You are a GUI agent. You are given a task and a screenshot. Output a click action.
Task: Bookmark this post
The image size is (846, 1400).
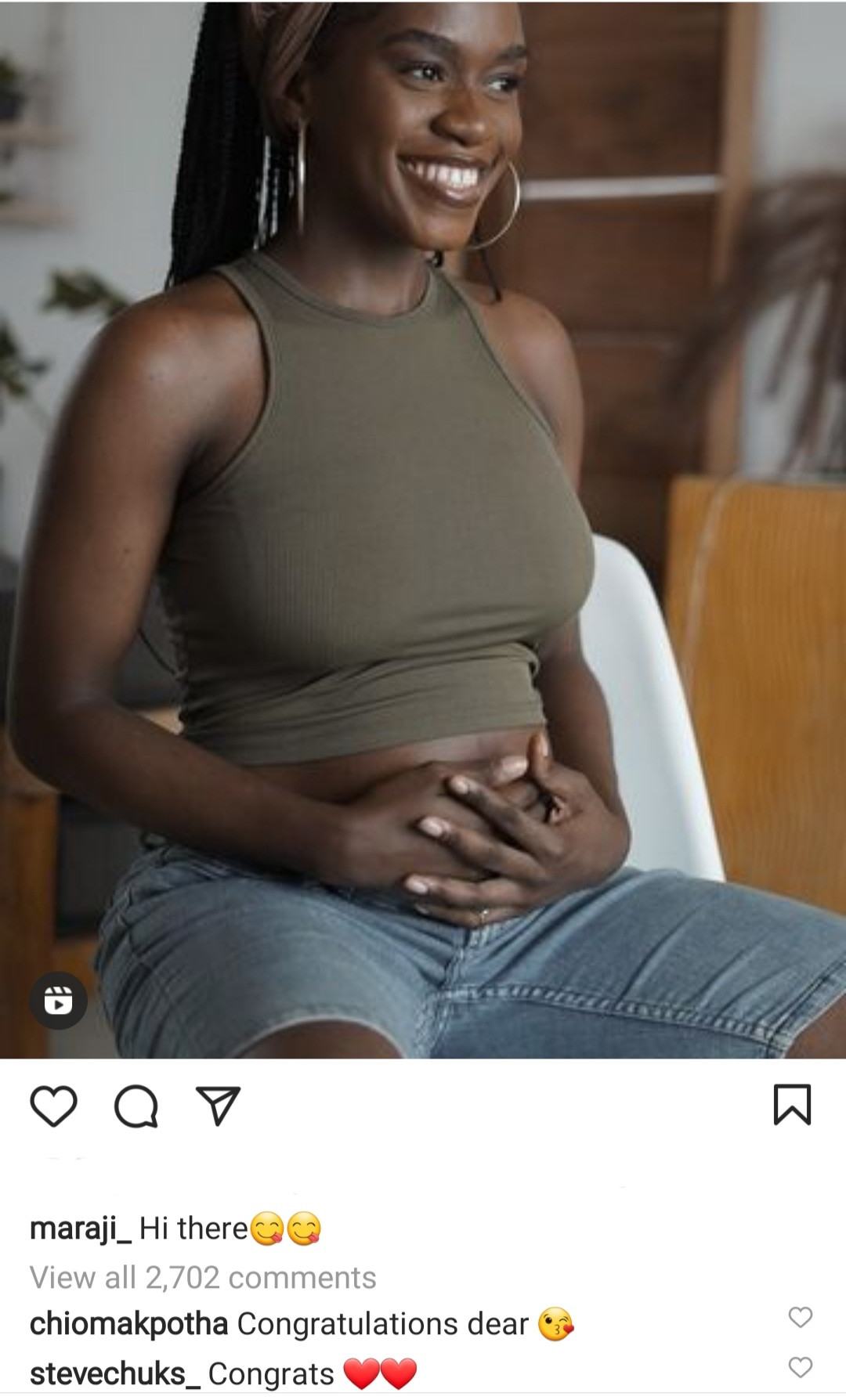coord(792,1105)
